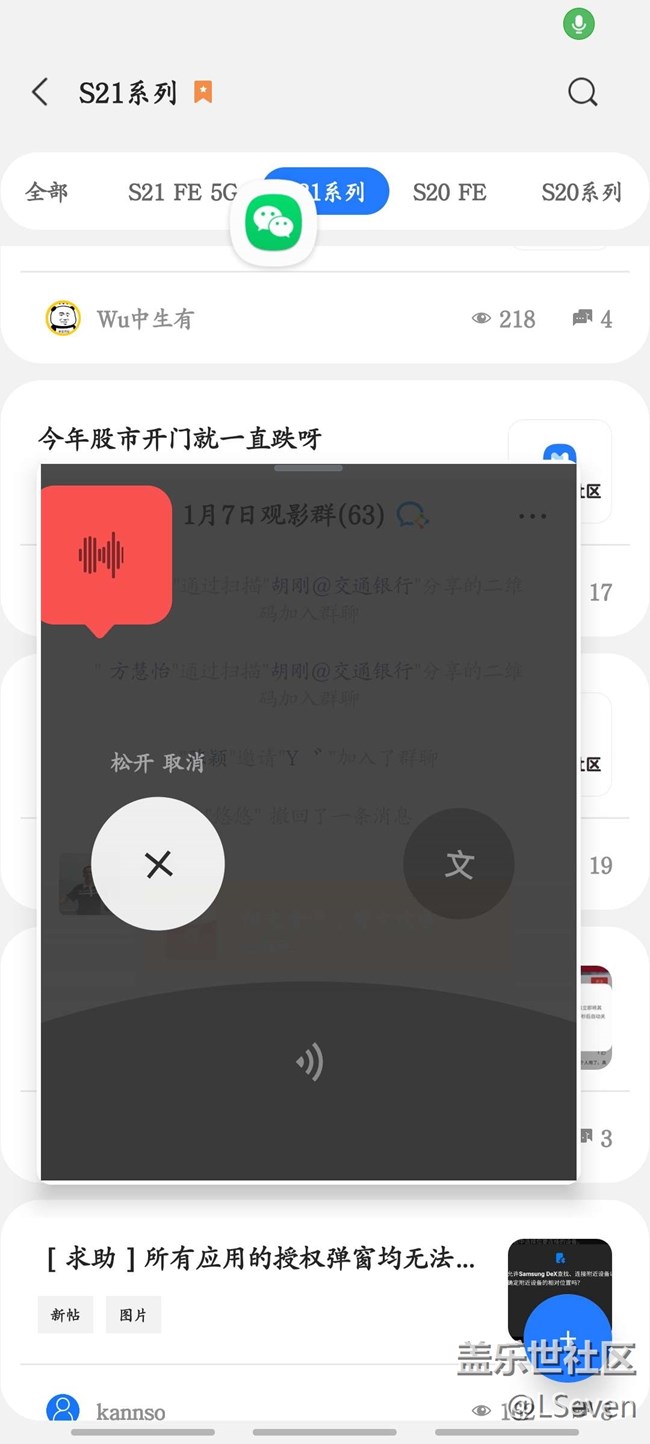Tap the floating WeChat app icon

coord(274,223)
